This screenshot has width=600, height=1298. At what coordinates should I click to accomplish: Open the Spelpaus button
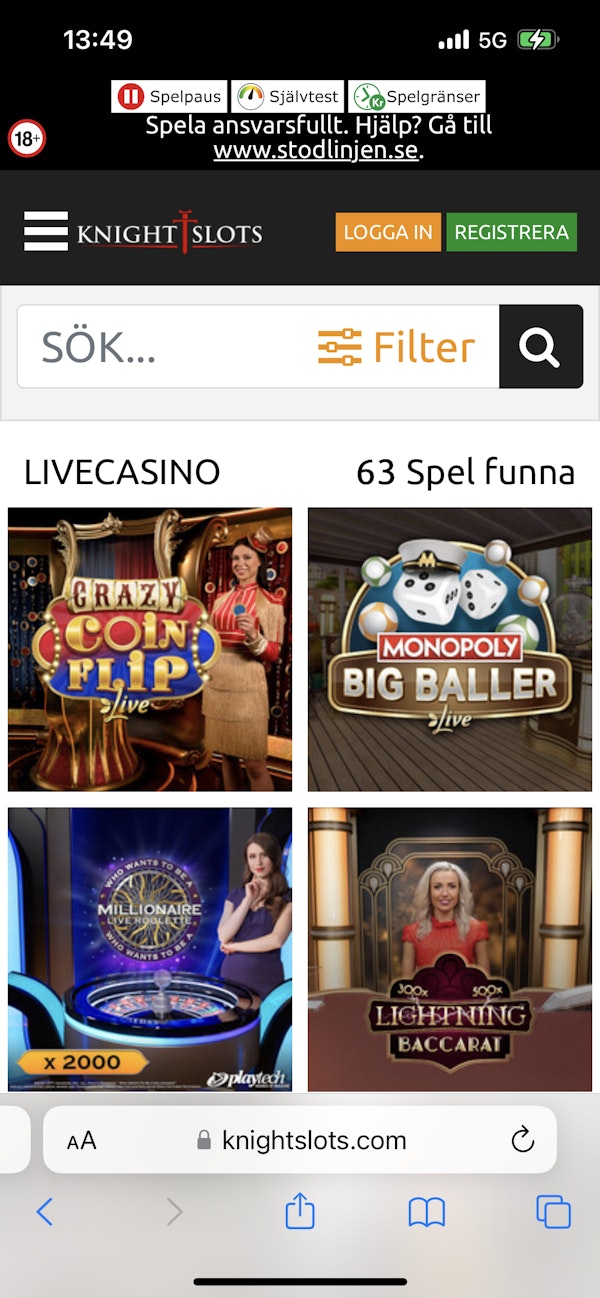click(169, 97)
